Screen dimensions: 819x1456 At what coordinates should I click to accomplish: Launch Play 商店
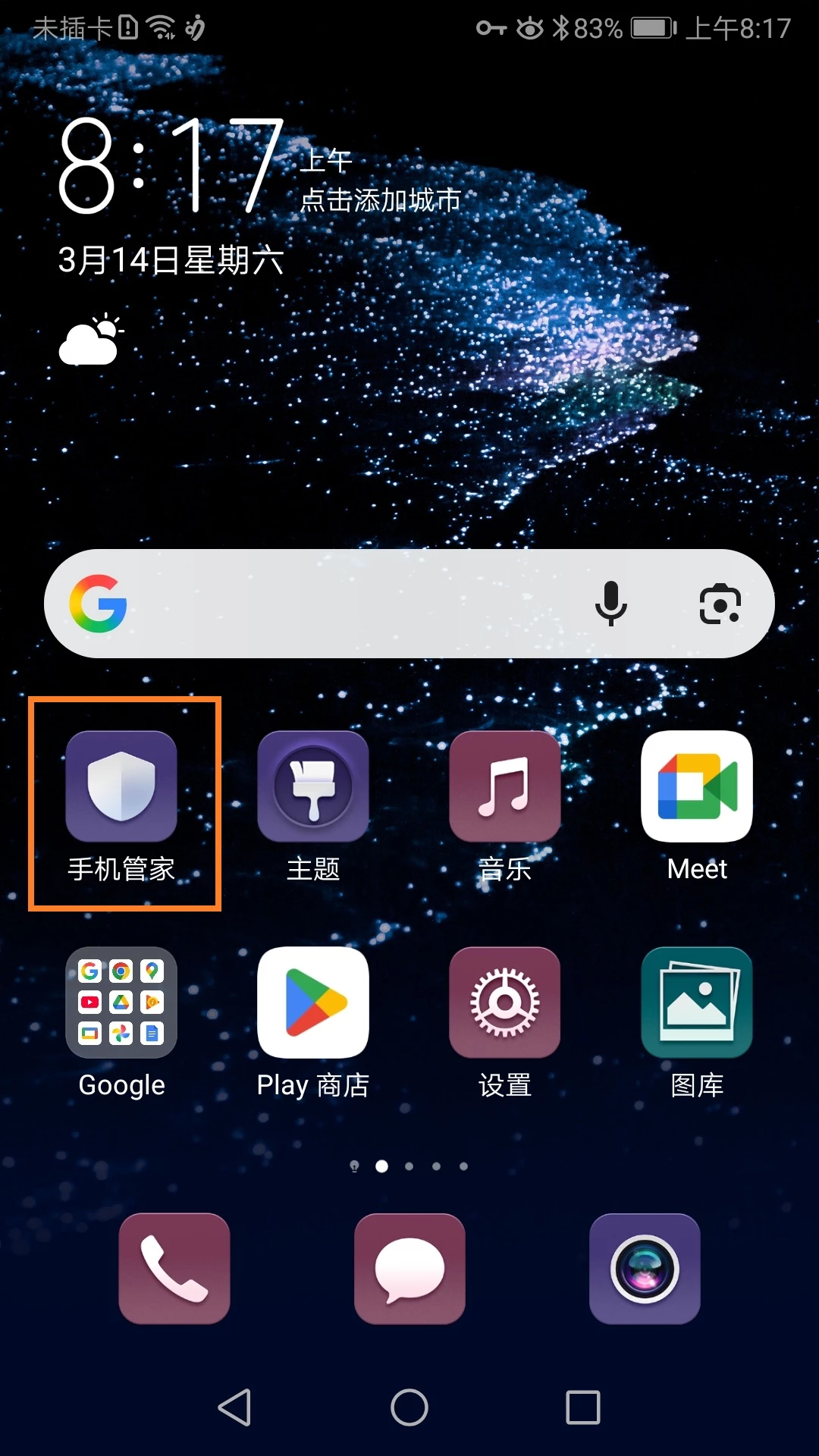pos(313,1003)
